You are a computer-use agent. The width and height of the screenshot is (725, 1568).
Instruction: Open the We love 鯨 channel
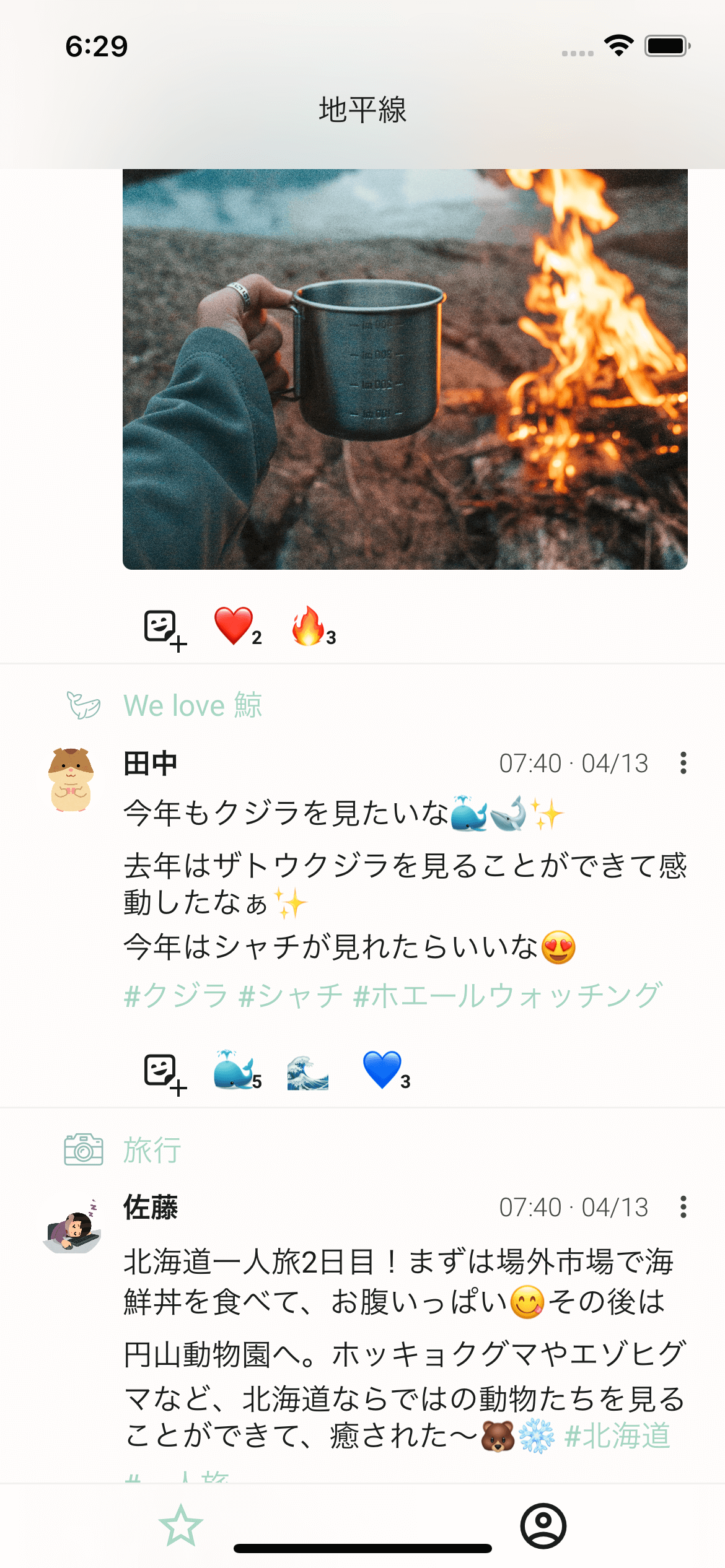point(193,705)
